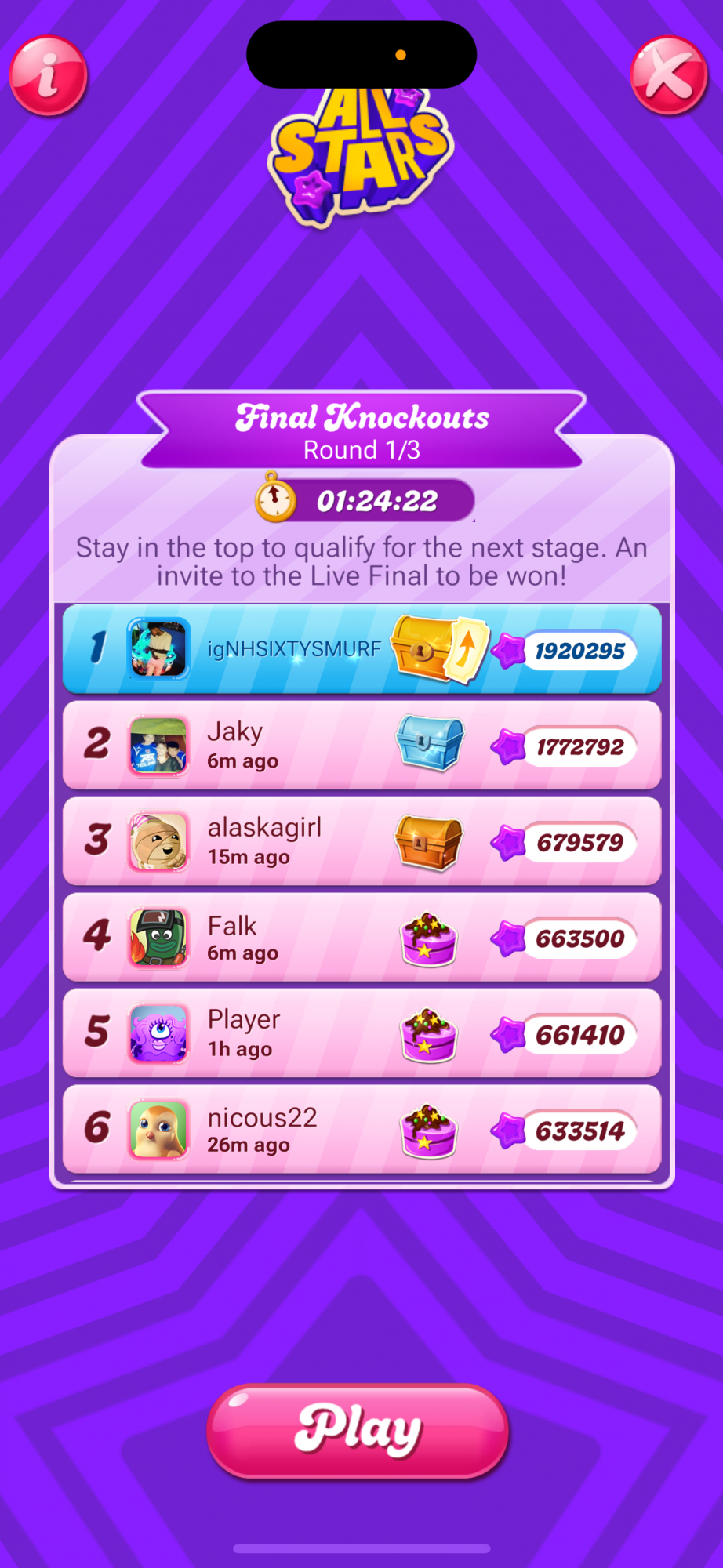The height and width of the screenshot is (1568, 723).
Task: Tap the orange chest reward beside alaskagirl
Action: tap(429, 842)
